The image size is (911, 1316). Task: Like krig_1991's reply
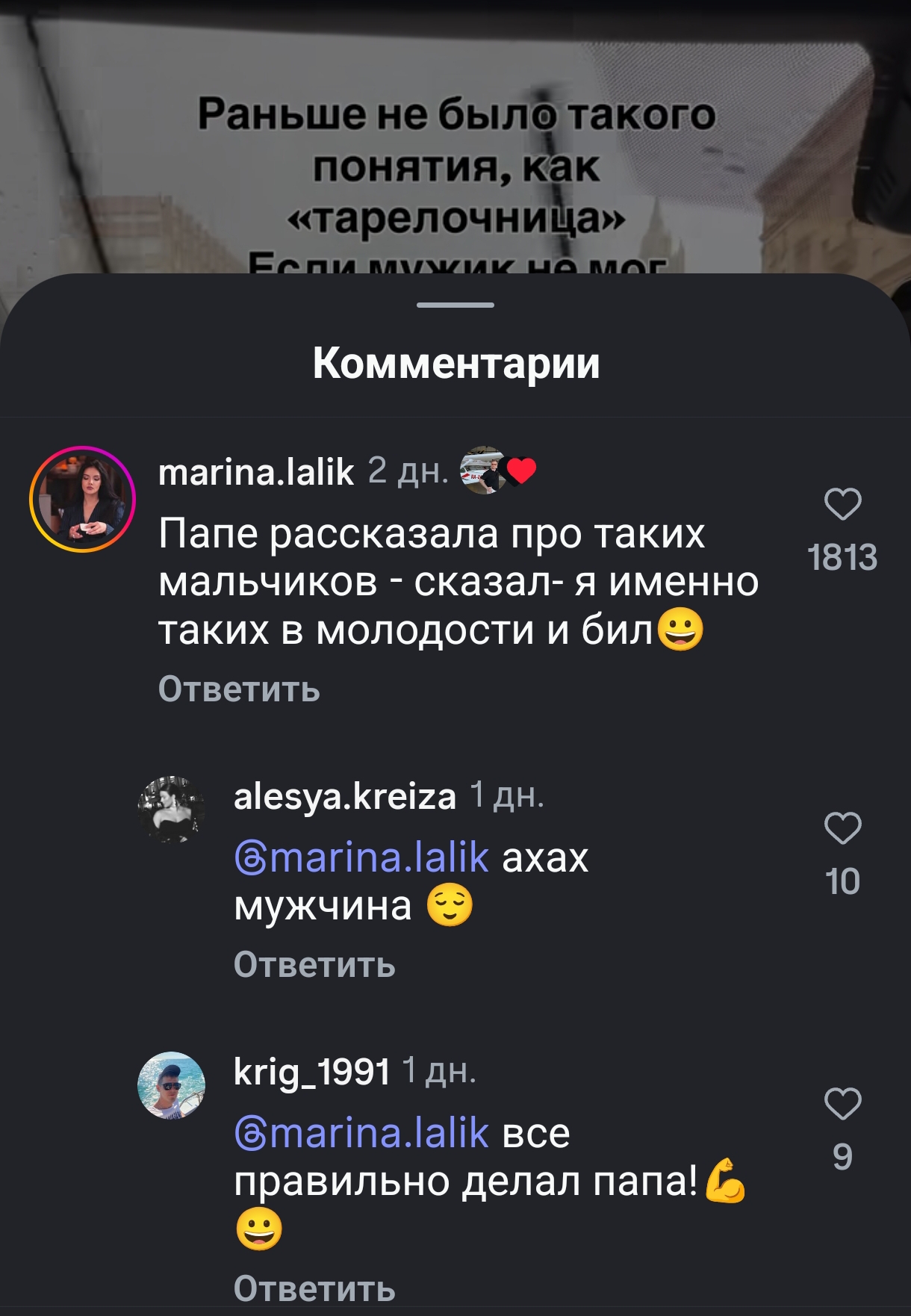pyautogui.click(x=842, y=1104)
